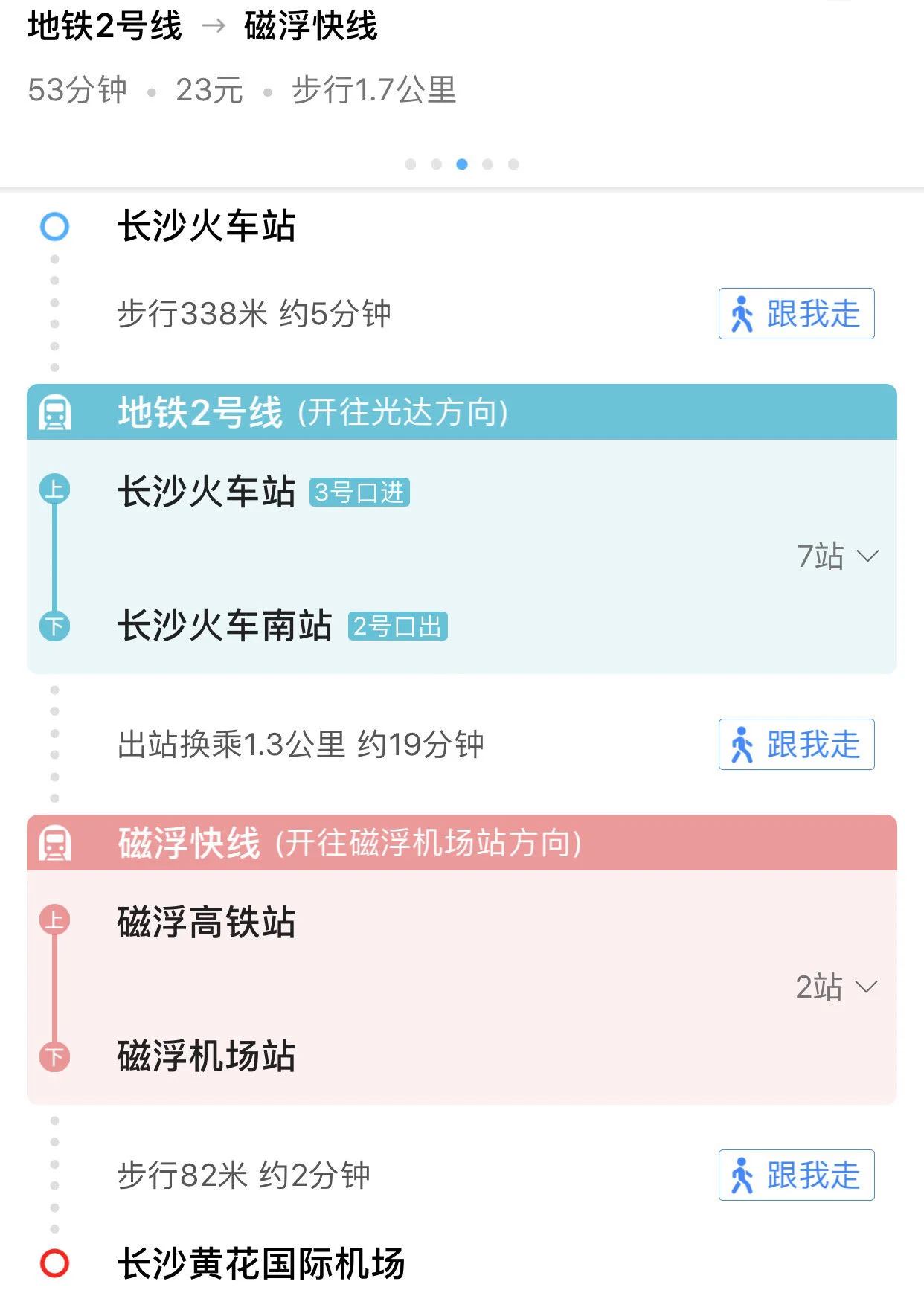Click the walking icon beside the last 跟我走

click(742, 1175)
